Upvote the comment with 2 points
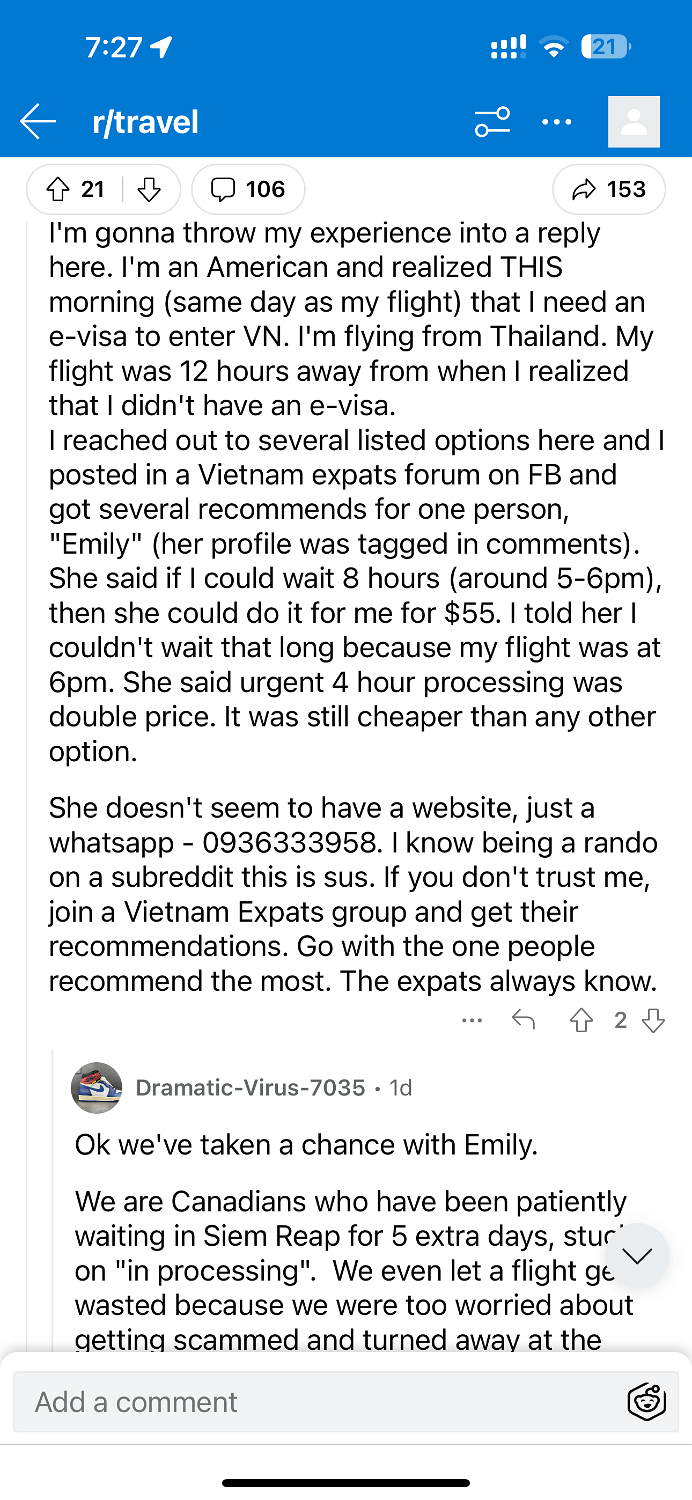 tap(581, 1020)
